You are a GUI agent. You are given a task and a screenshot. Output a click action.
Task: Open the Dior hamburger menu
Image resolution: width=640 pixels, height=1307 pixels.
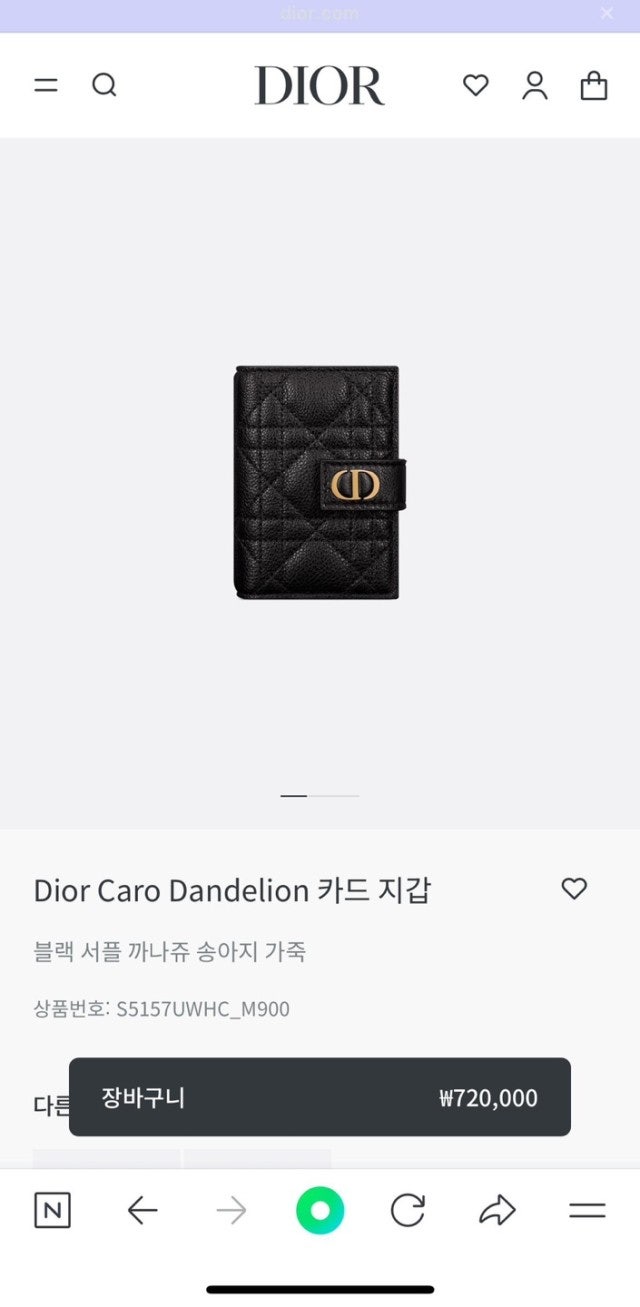click(x=46, y=86)
